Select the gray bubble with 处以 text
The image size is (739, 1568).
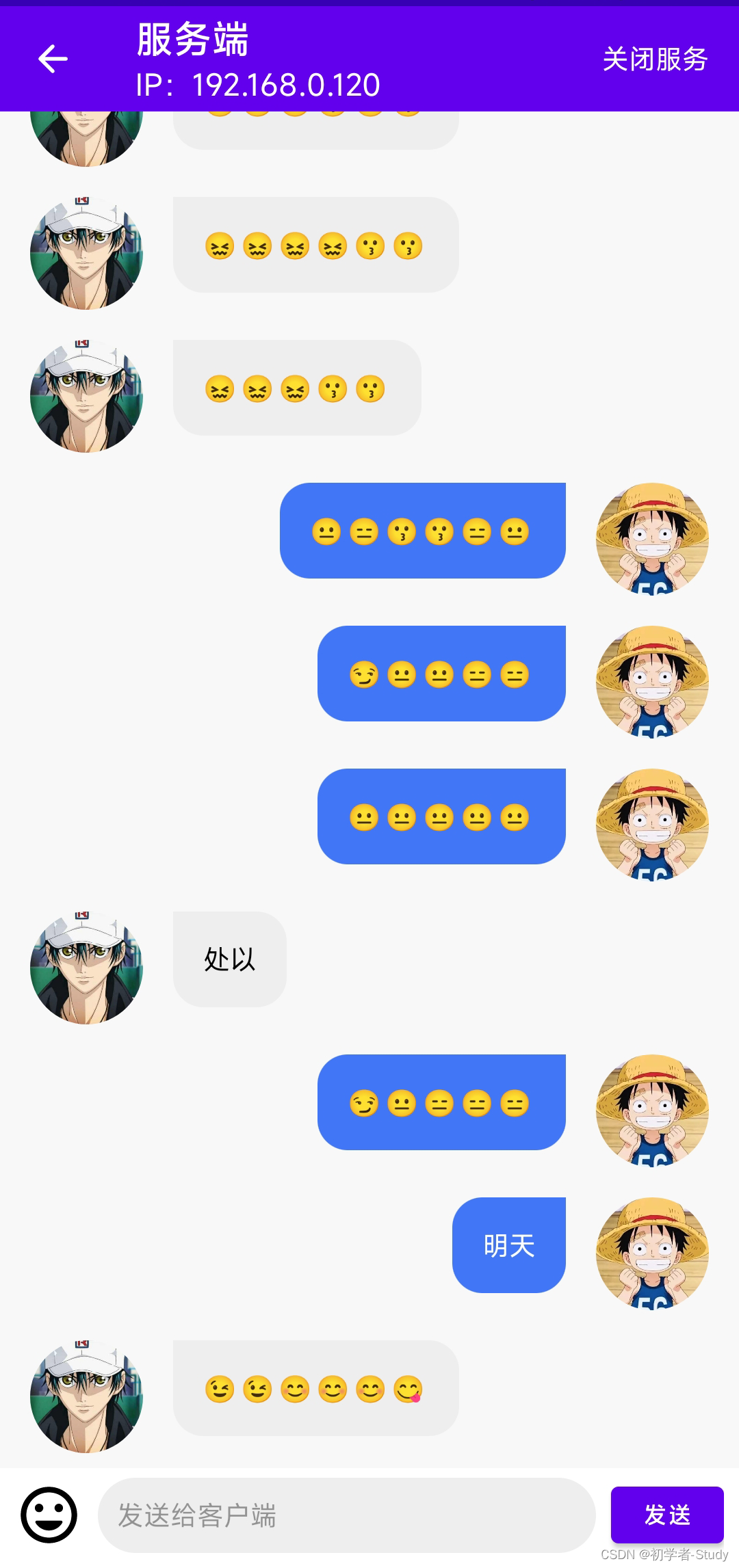pos(229,960)
